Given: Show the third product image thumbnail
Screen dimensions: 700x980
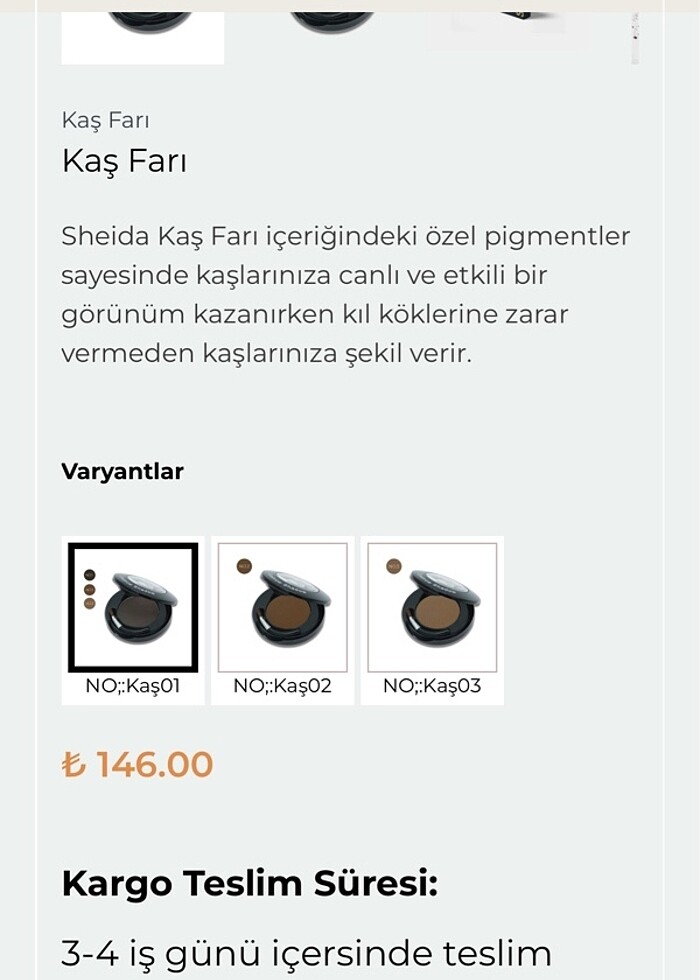Looking at the screenshot, I should (508, 30).
